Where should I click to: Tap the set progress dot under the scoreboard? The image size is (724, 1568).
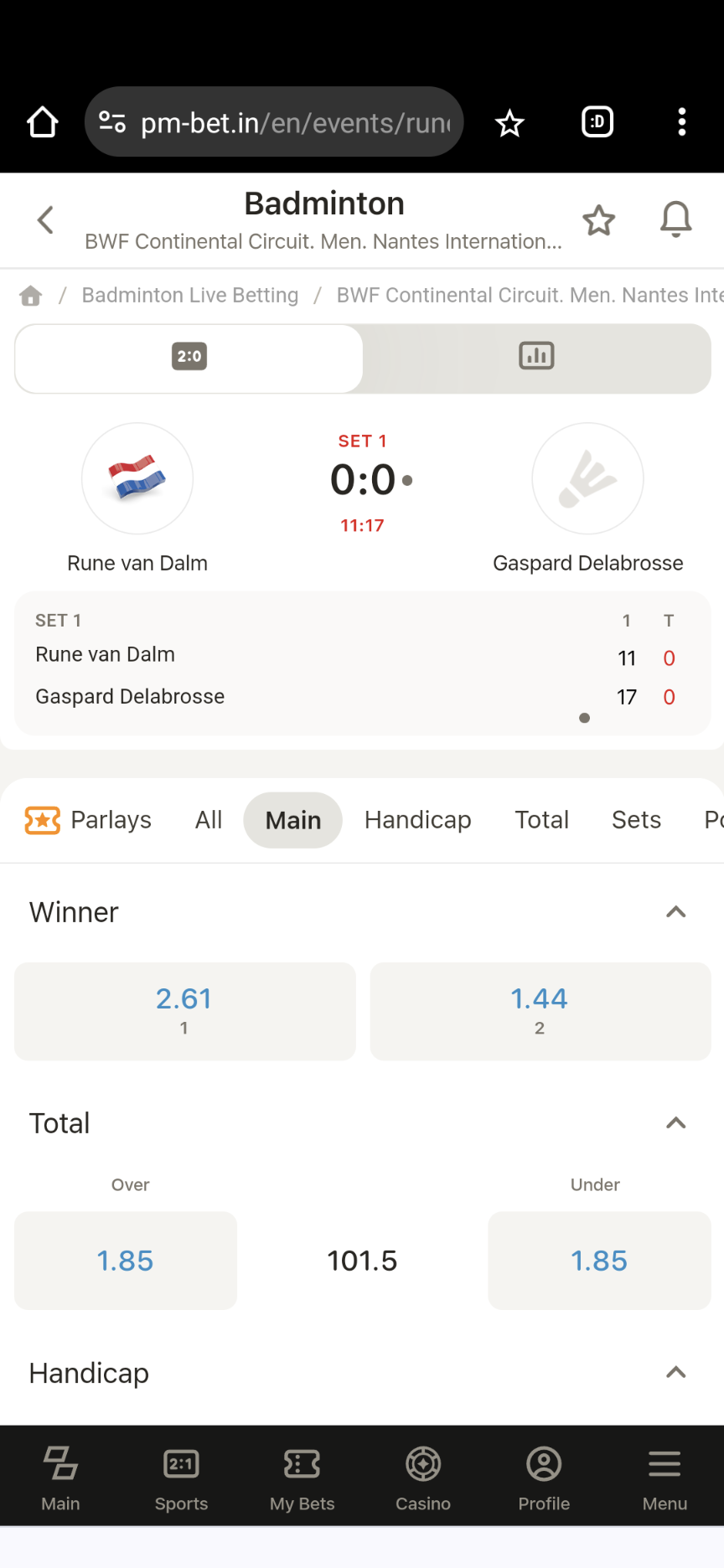point(584,718)
